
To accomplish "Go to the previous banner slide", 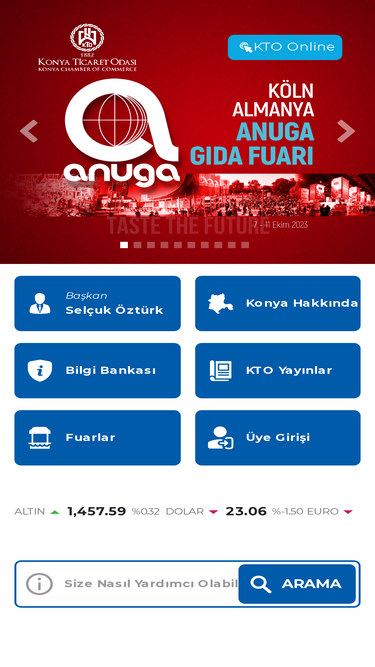I will (x=28, y=131).
